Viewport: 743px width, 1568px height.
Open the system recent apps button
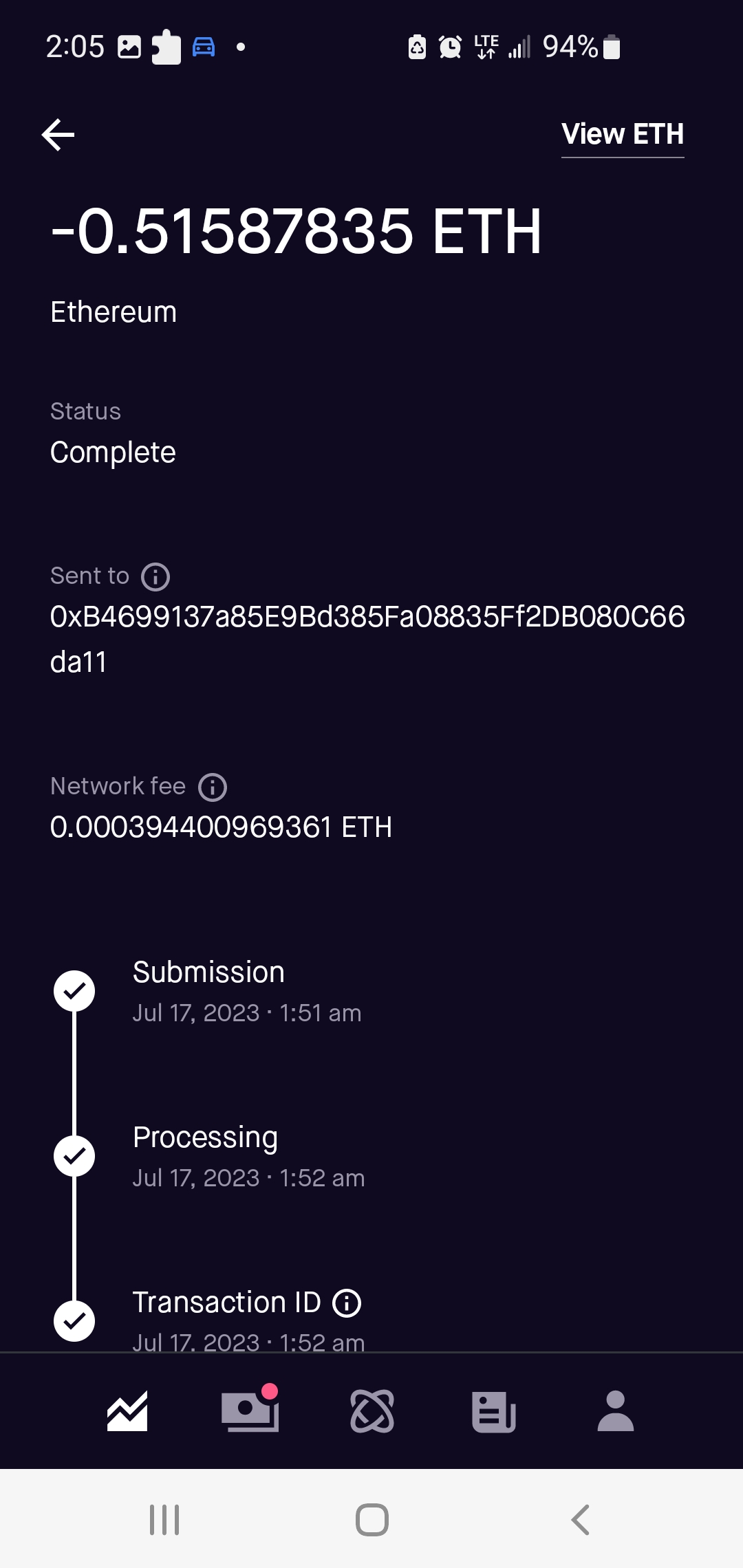[164, 1520]
